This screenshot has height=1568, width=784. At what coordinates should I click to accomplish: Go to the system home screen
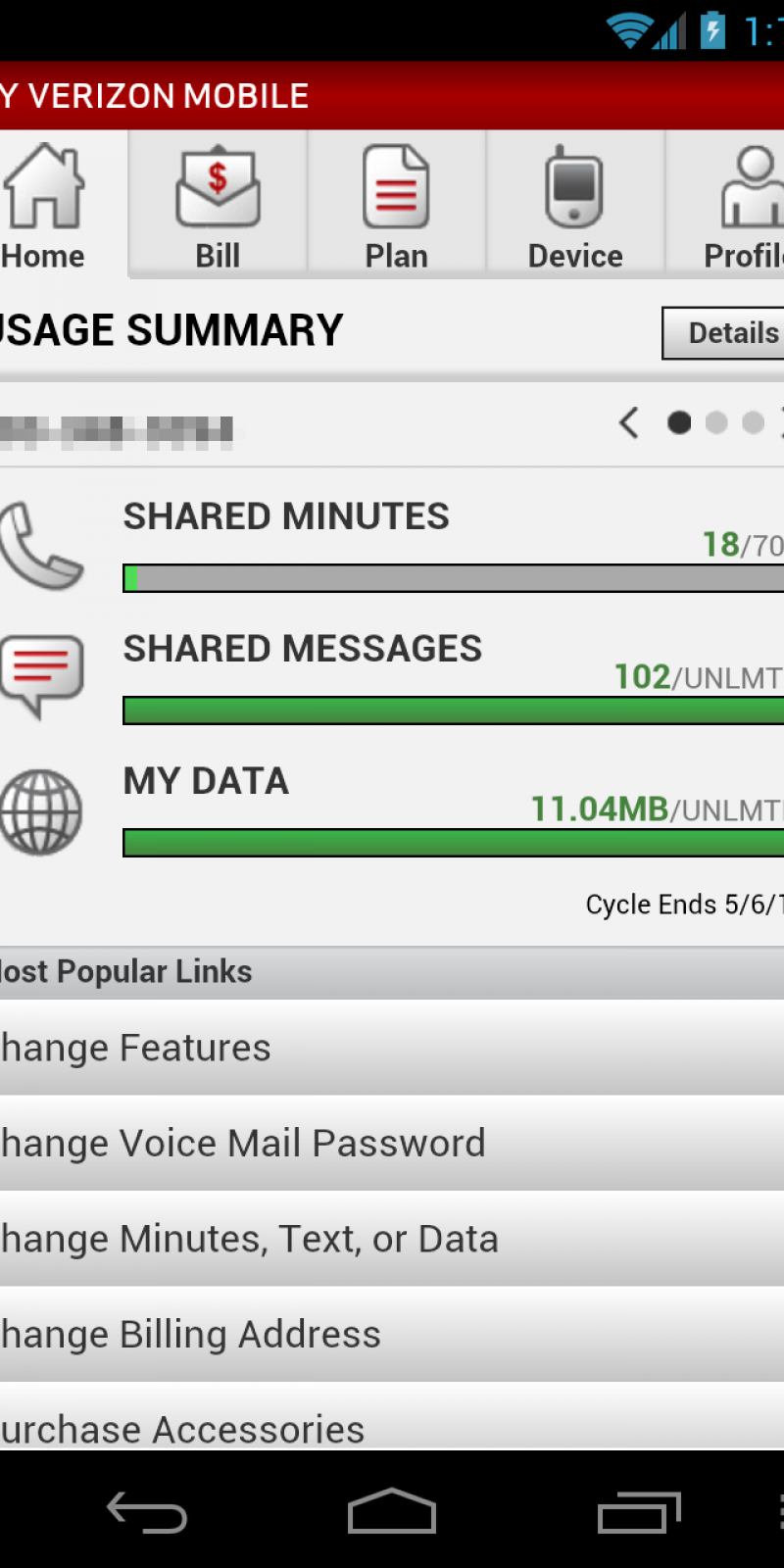(x=392, y=1512)
